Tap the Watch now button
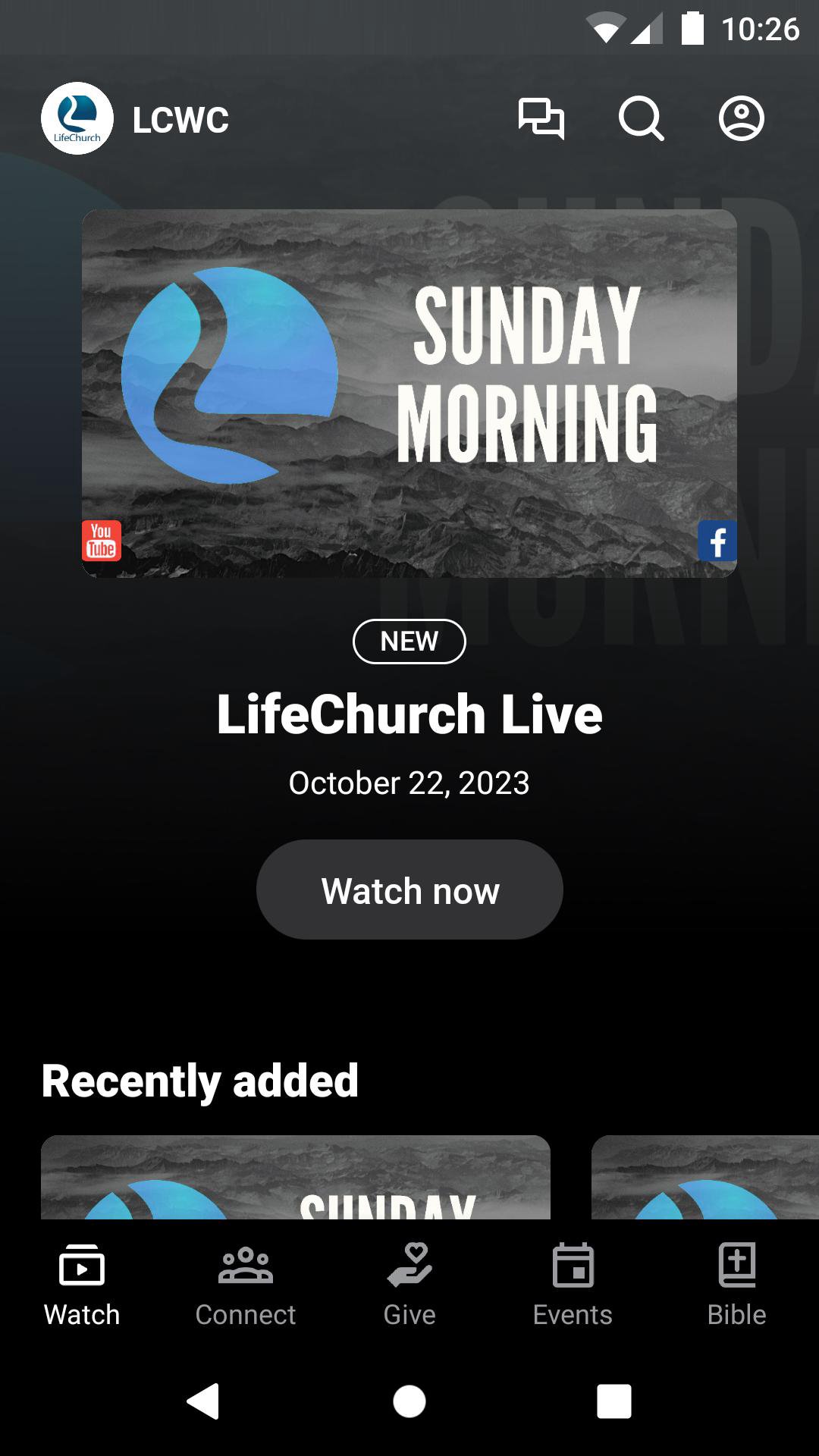Viewport: 819px width, 1456px height. click(x=409, y=890)
